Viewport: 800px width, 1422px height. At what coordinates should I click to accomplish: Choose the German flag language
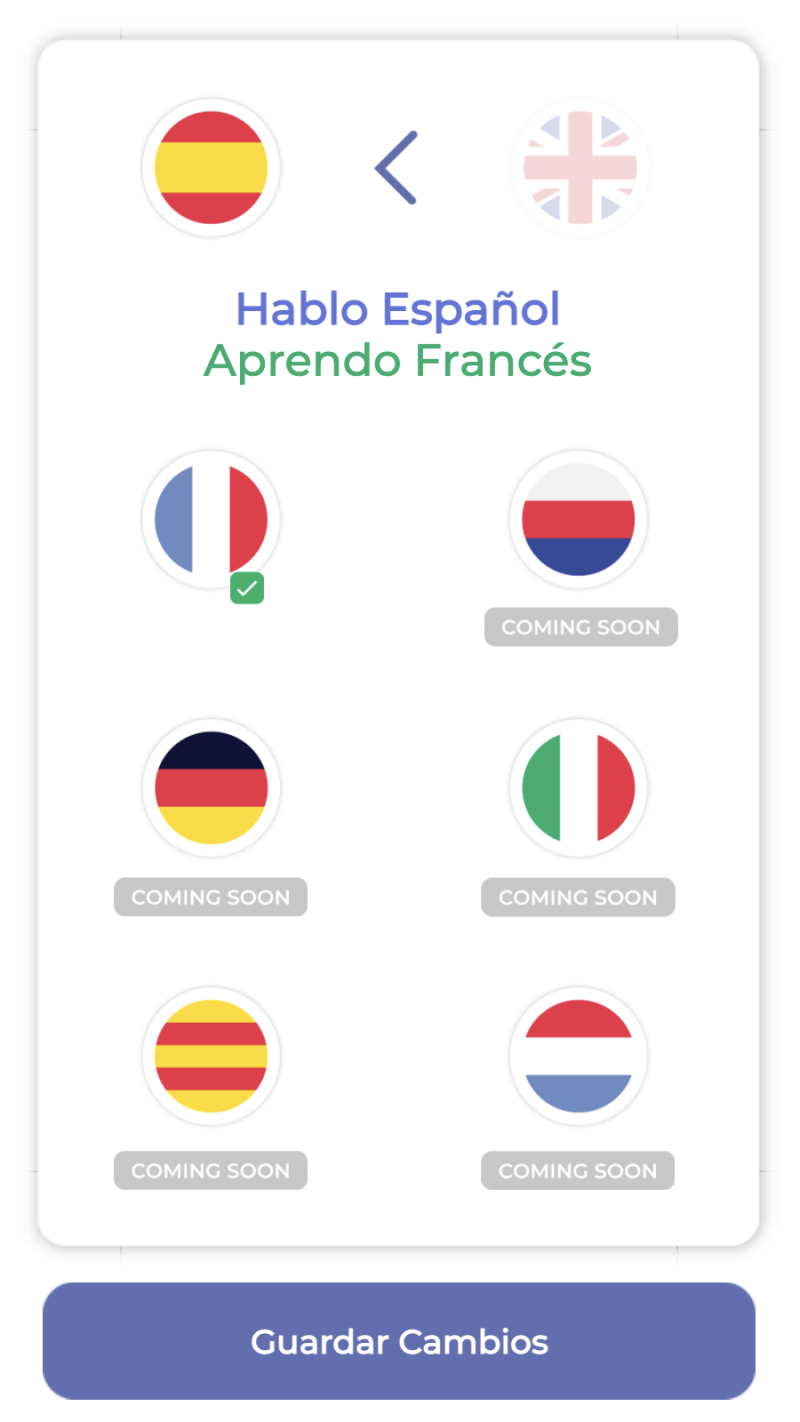pyautogui.click(x=211, y=788)
